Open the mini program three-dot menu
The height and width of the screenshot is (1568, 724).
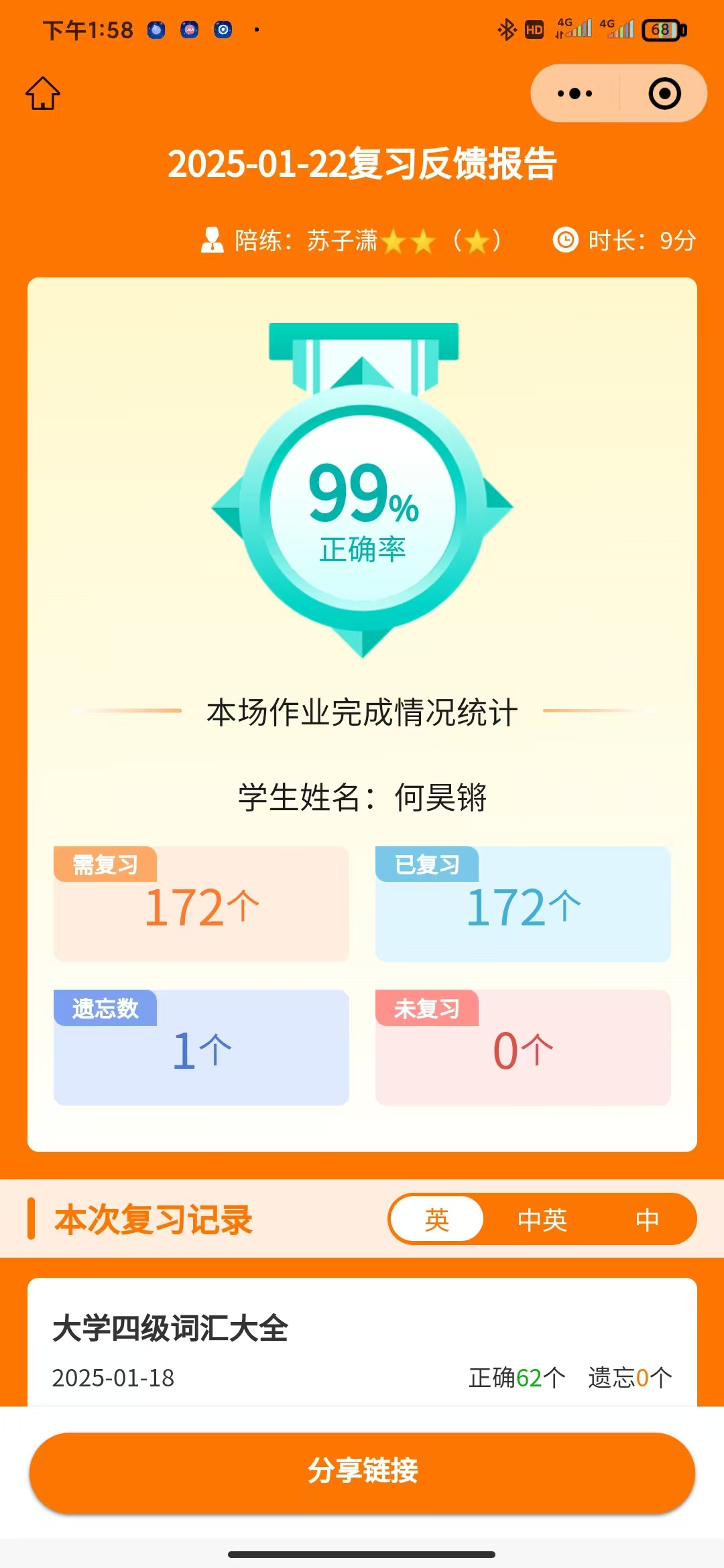(x=575, y=93)
